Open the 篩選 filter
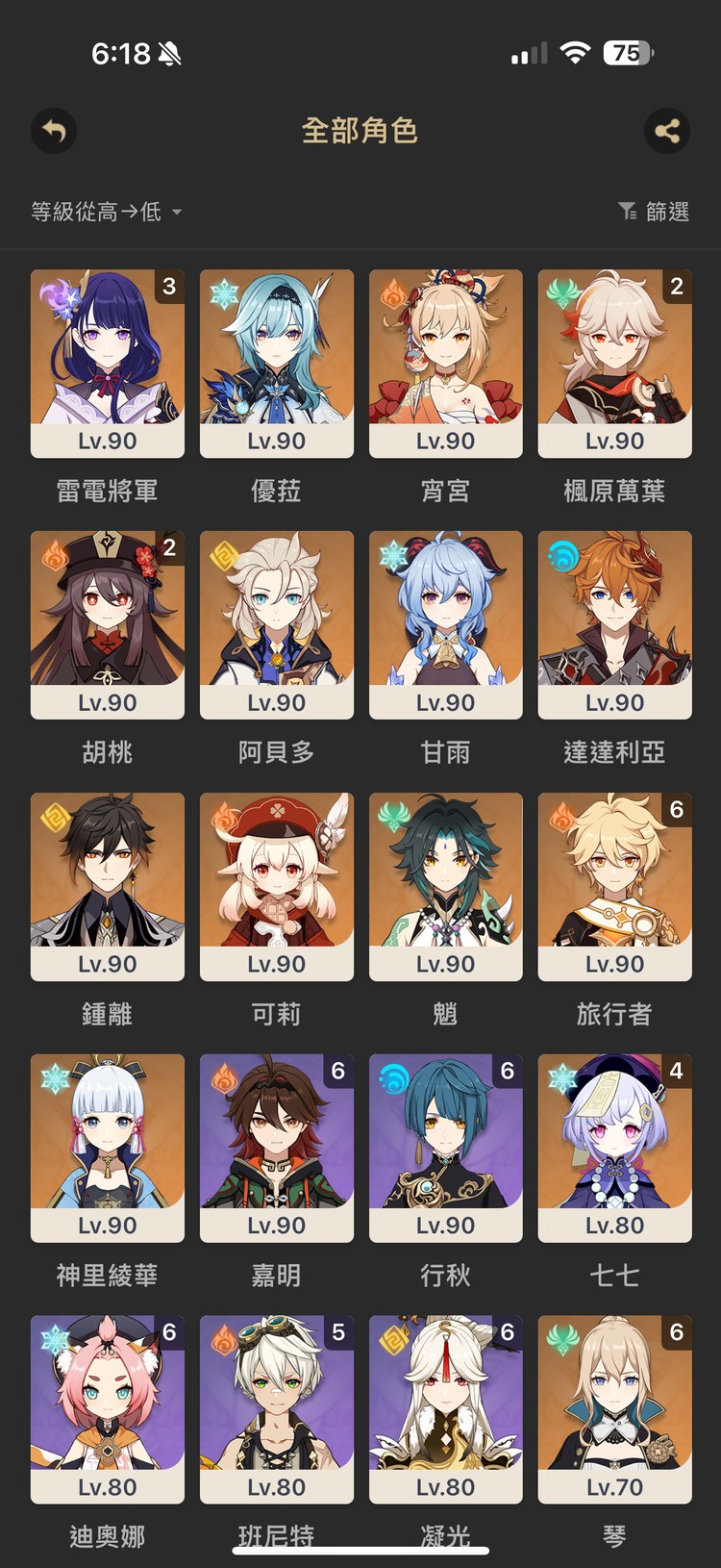 655,212
